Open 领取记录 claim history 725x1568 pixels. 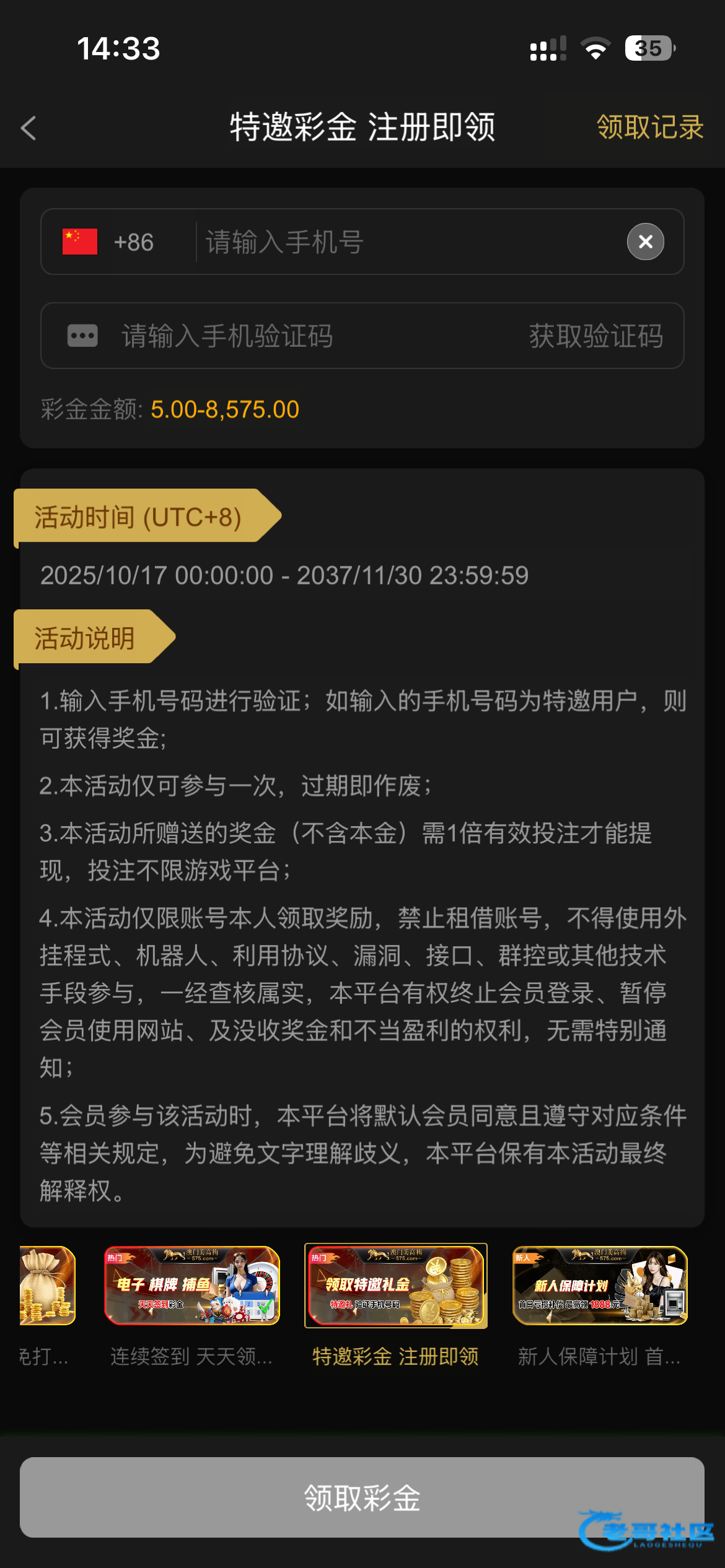[x=649, y=128]
